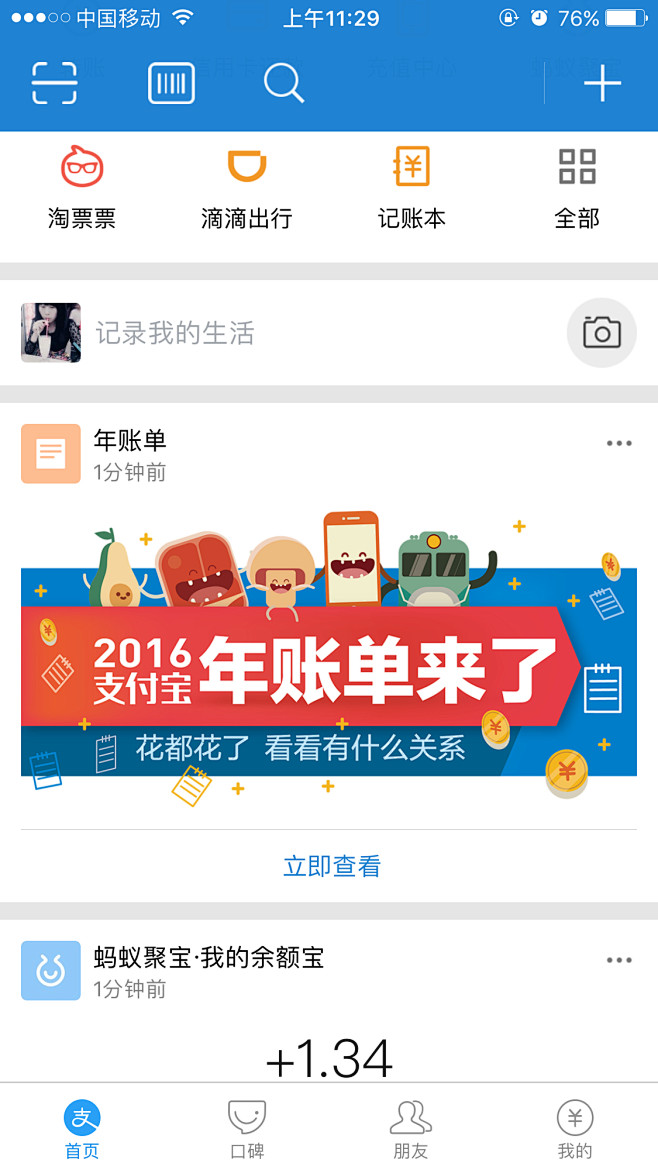
Task: Switch to the 朋友 tab
Action: [x=411, y=1129]
